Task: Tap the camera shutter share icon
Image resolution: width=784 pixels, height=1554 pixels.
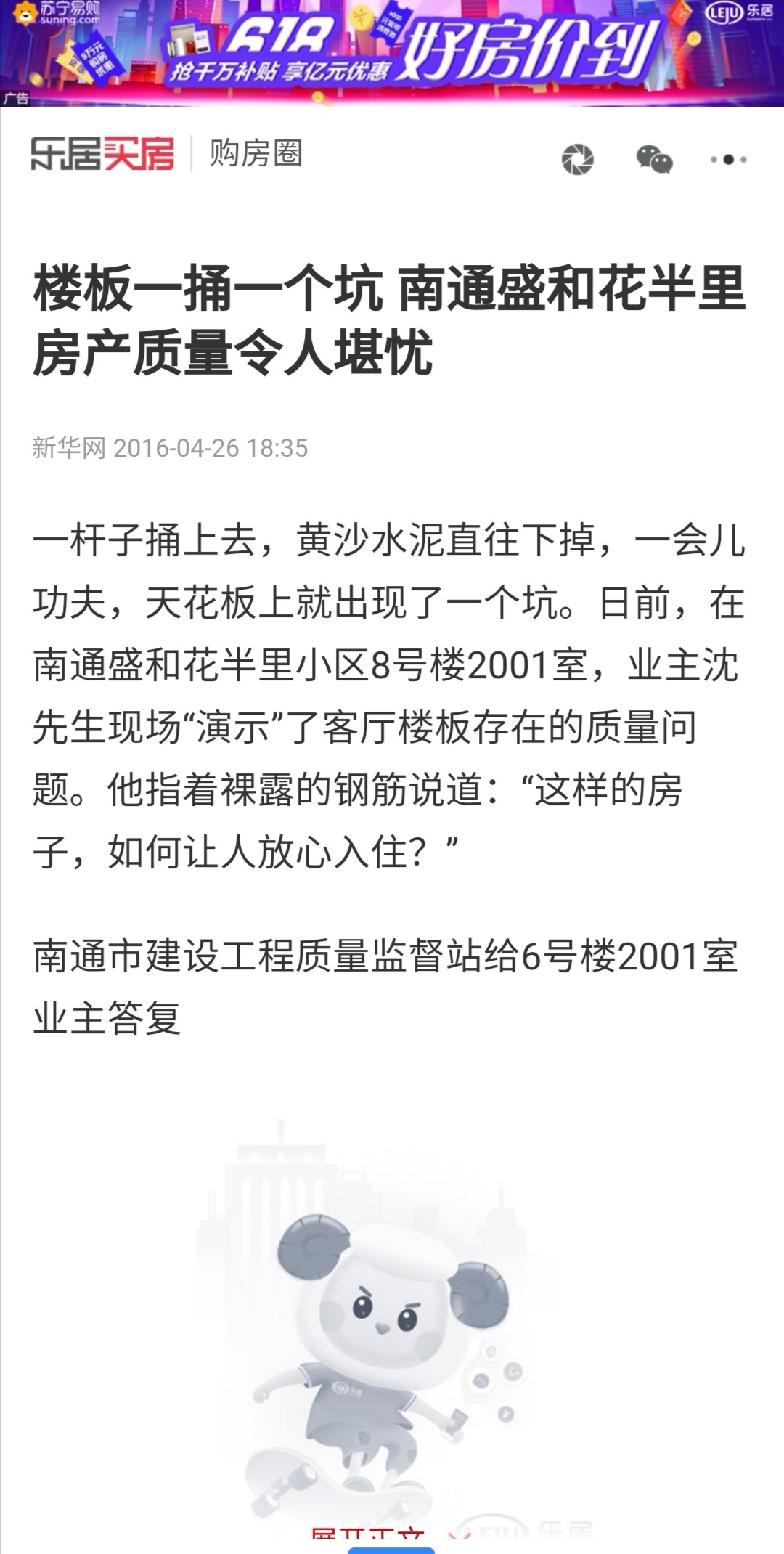Action: pos(578,160)
